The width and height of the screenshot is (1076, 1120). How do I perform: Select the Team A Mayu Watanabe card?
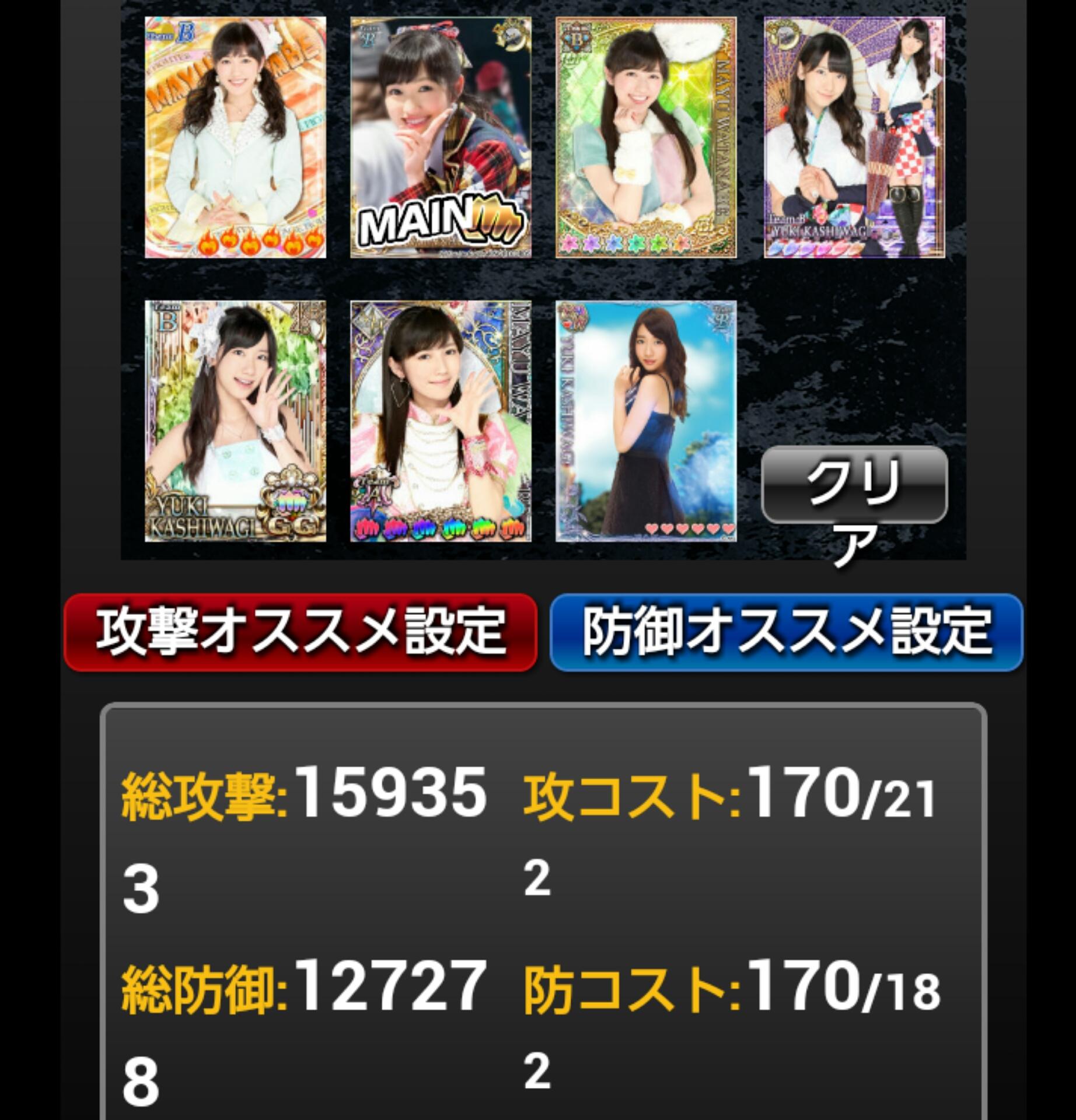pyautogui.click(x=441, y=421)
